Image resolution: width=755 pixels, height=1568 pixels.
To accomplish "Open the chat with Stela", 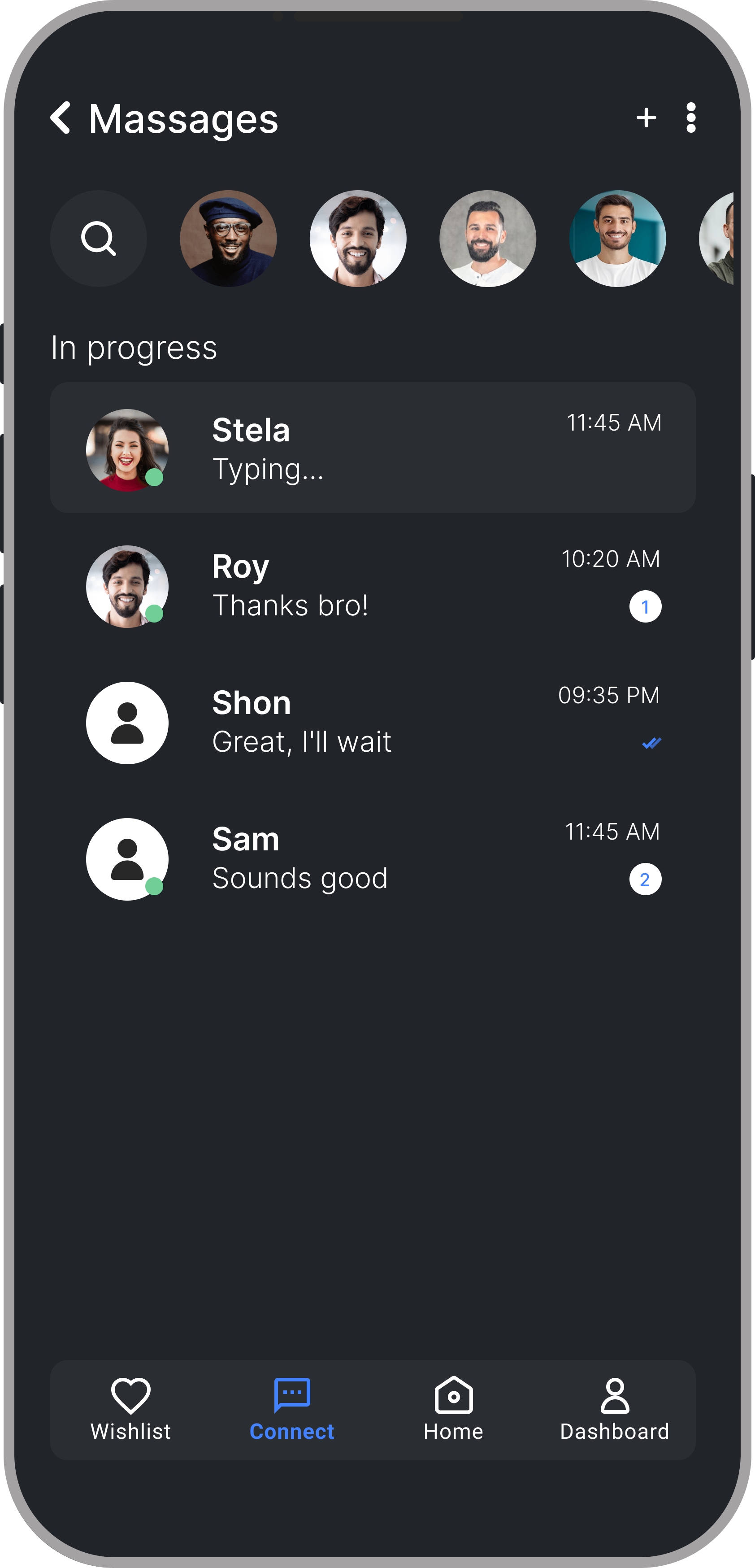I will pyautogui.click(x=372, y=448).
